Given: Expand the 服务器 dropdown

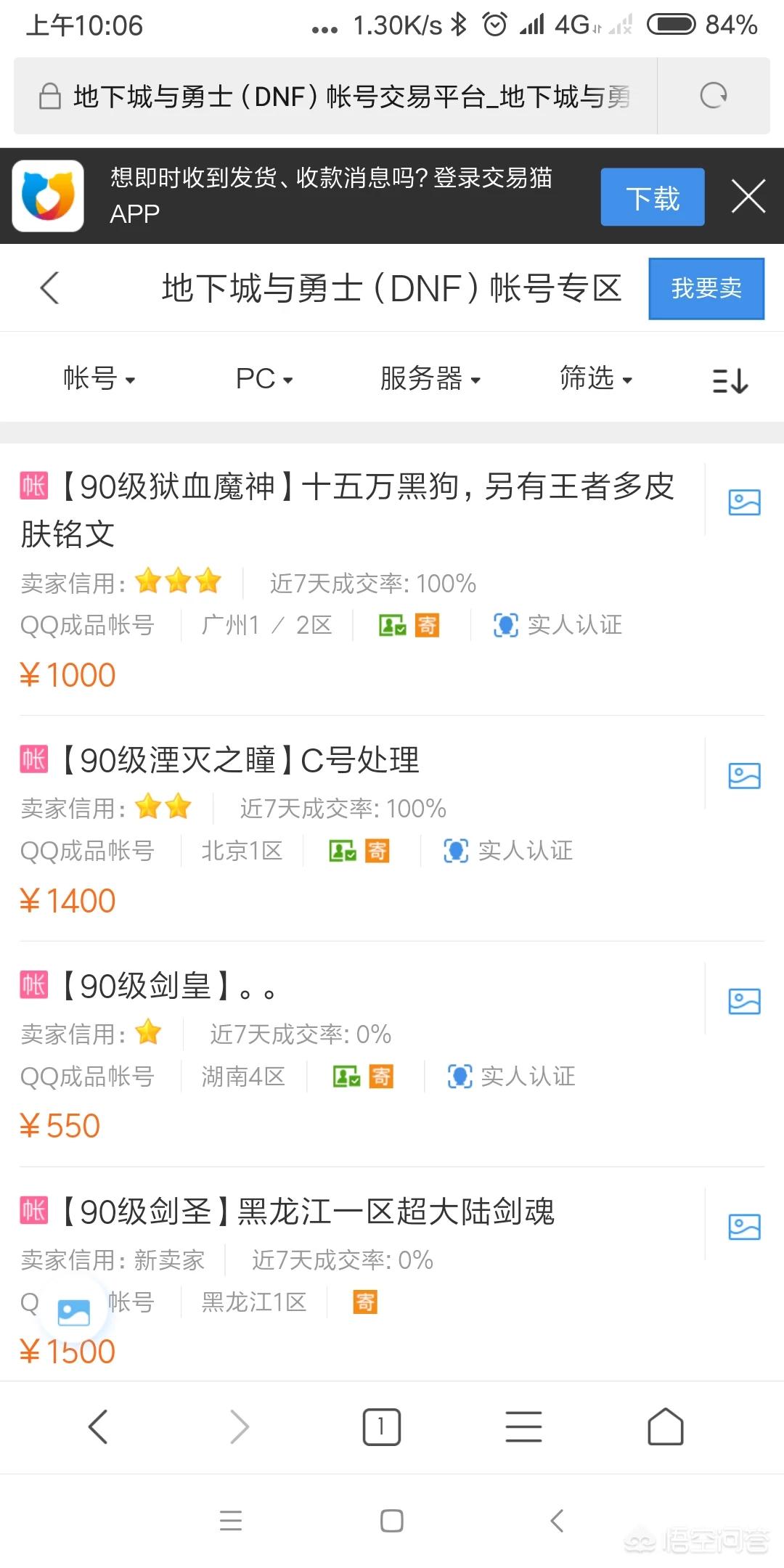Looking at the screenshot, I should click(x=430, y=379).
